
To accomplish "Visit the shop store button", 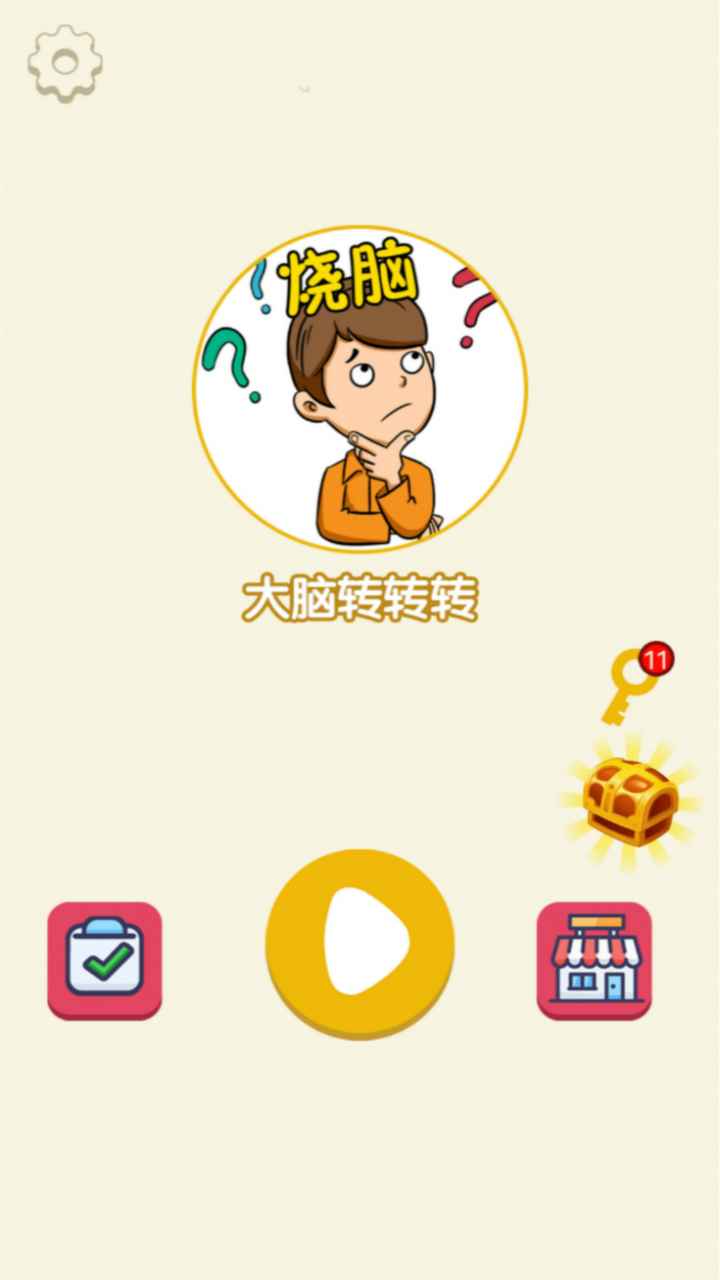I will pos(594,960).
